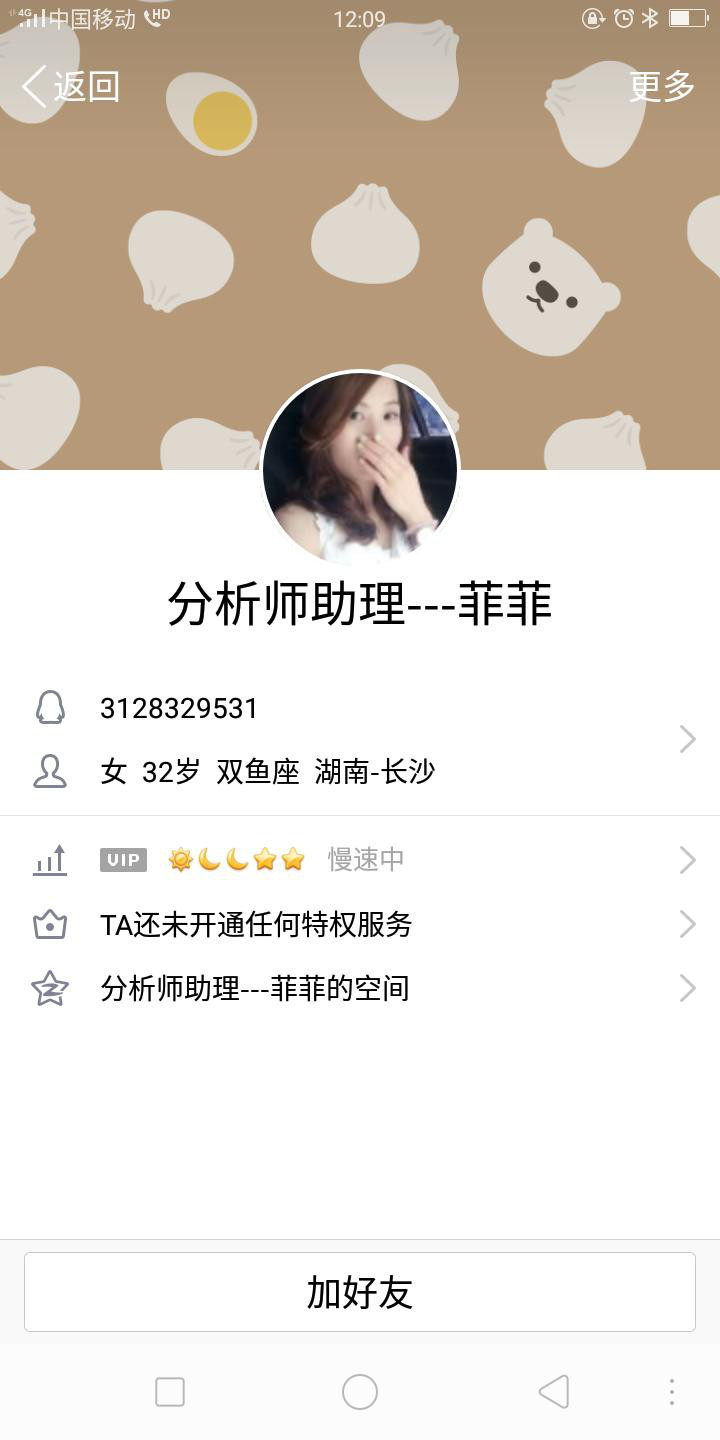Tap the alarm clock status icon
This screenshot has height=1440, width=720.
622,17
